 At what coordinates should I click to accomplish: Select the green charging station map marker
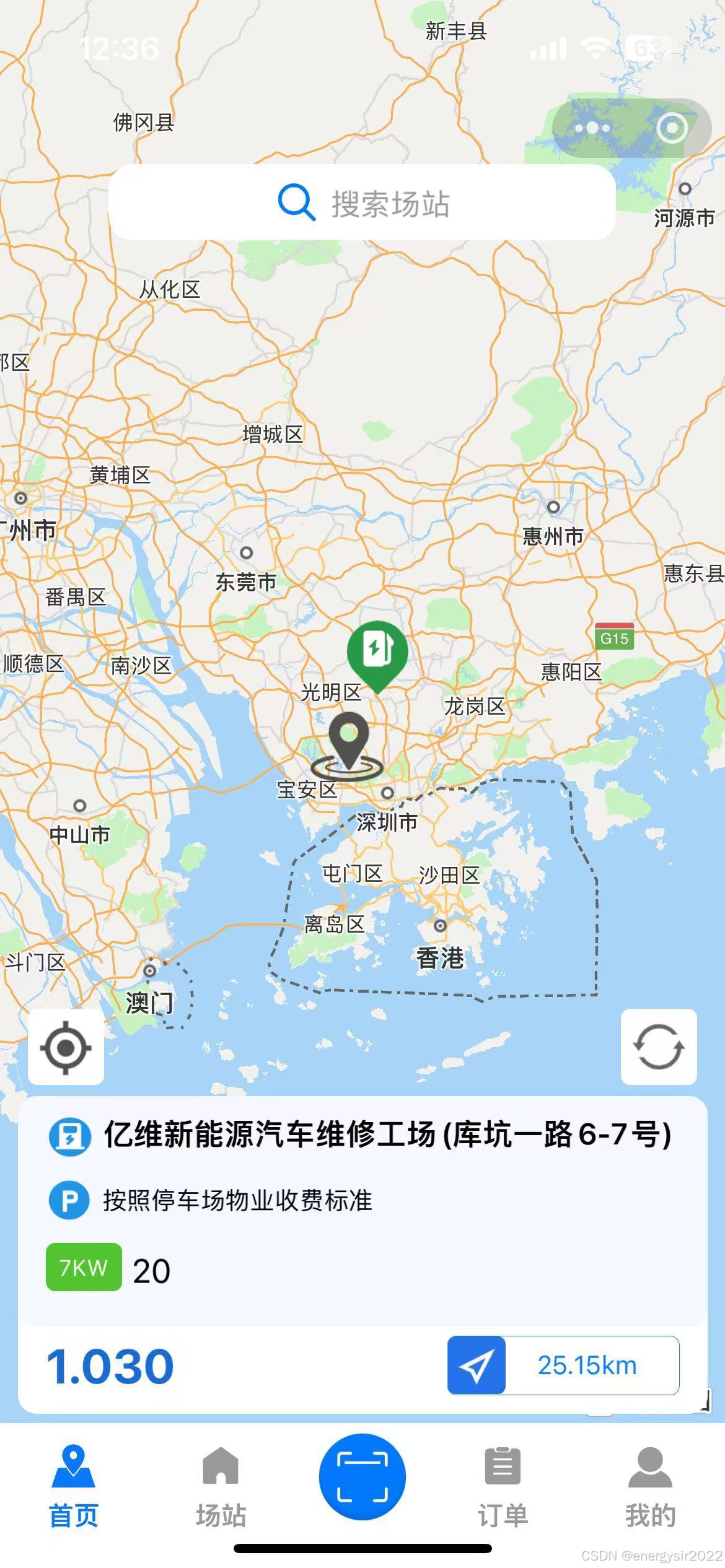point(377,651)
